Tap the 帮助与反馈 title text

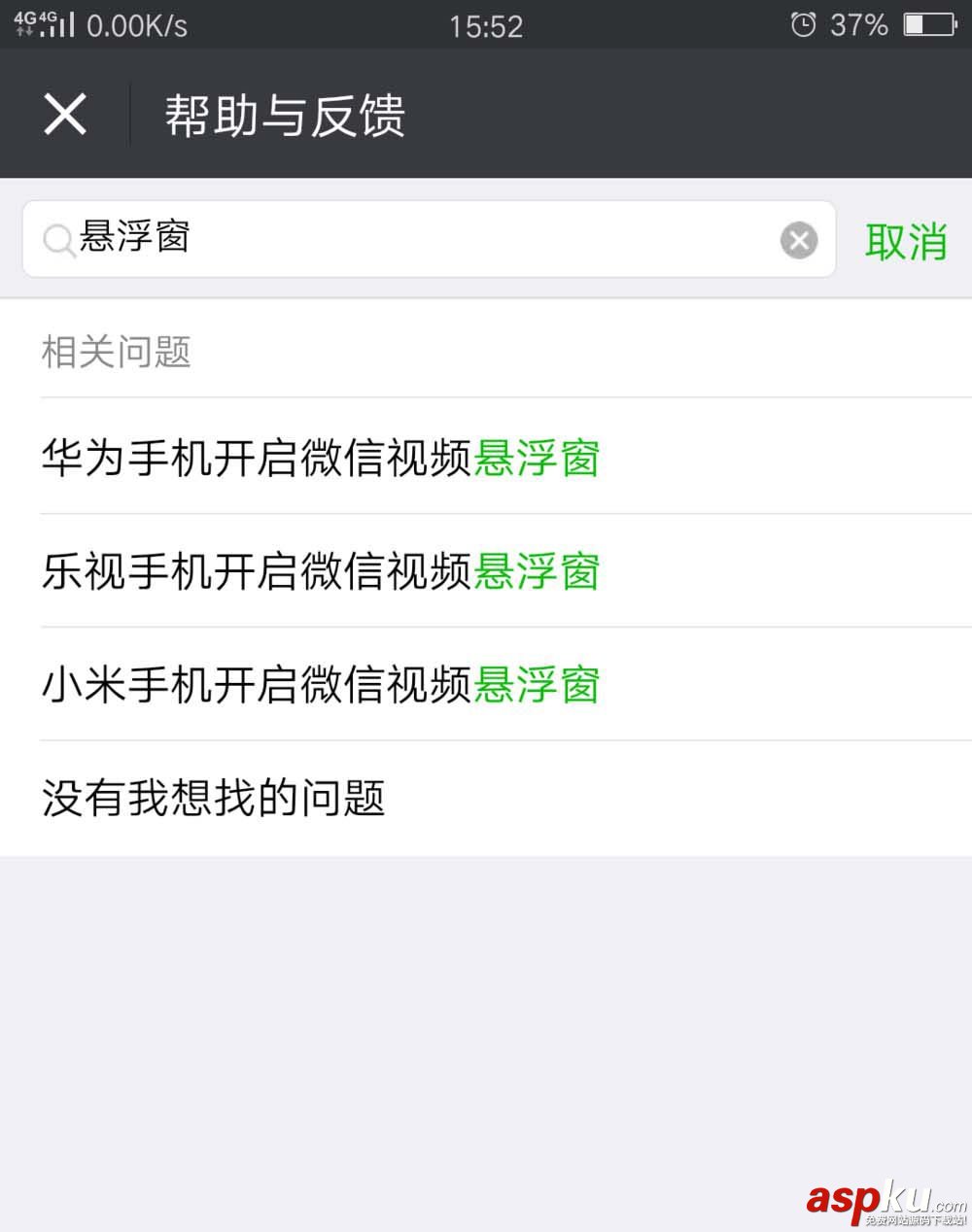point(284,114)
